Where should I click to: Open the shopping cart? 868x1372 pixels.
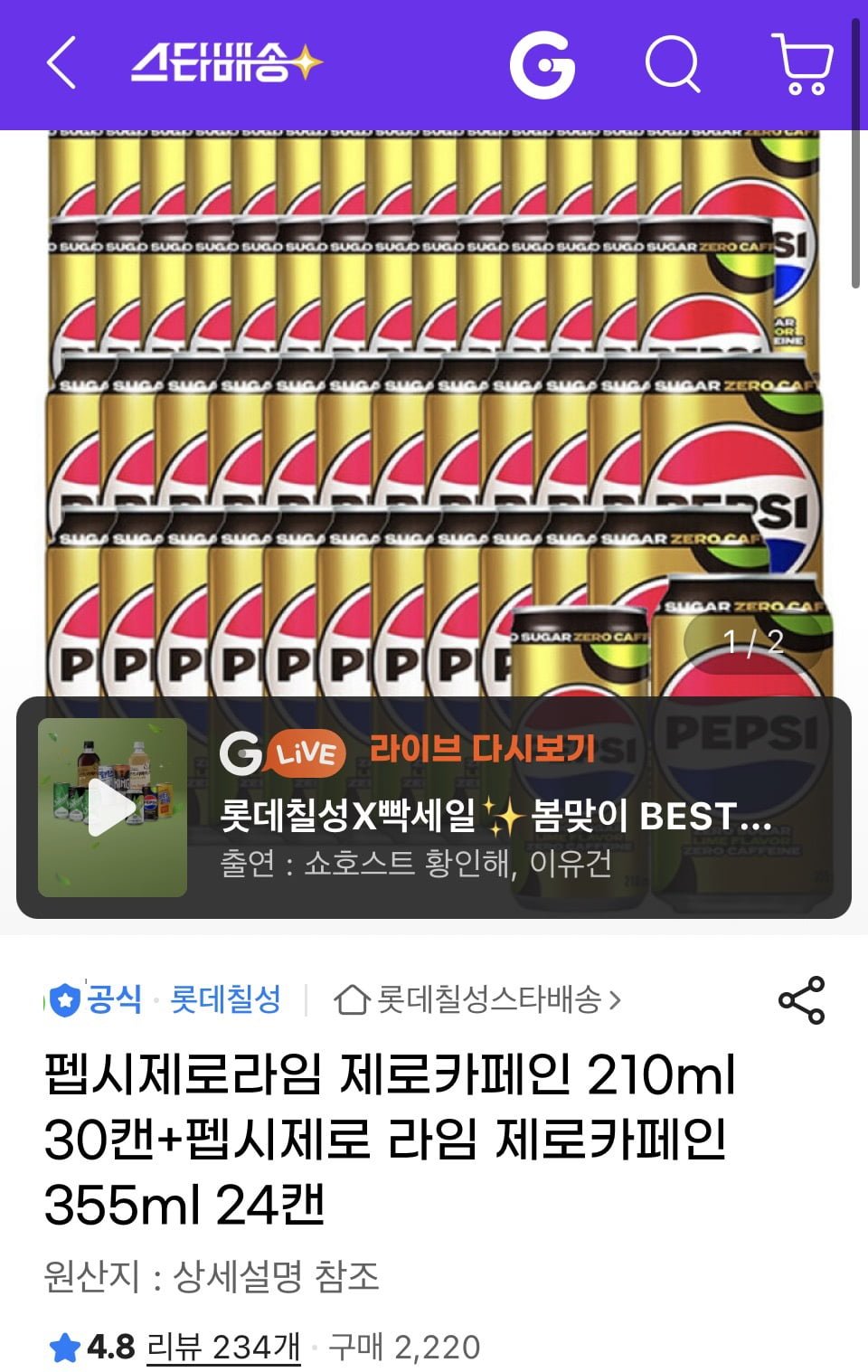coord(803,65)
